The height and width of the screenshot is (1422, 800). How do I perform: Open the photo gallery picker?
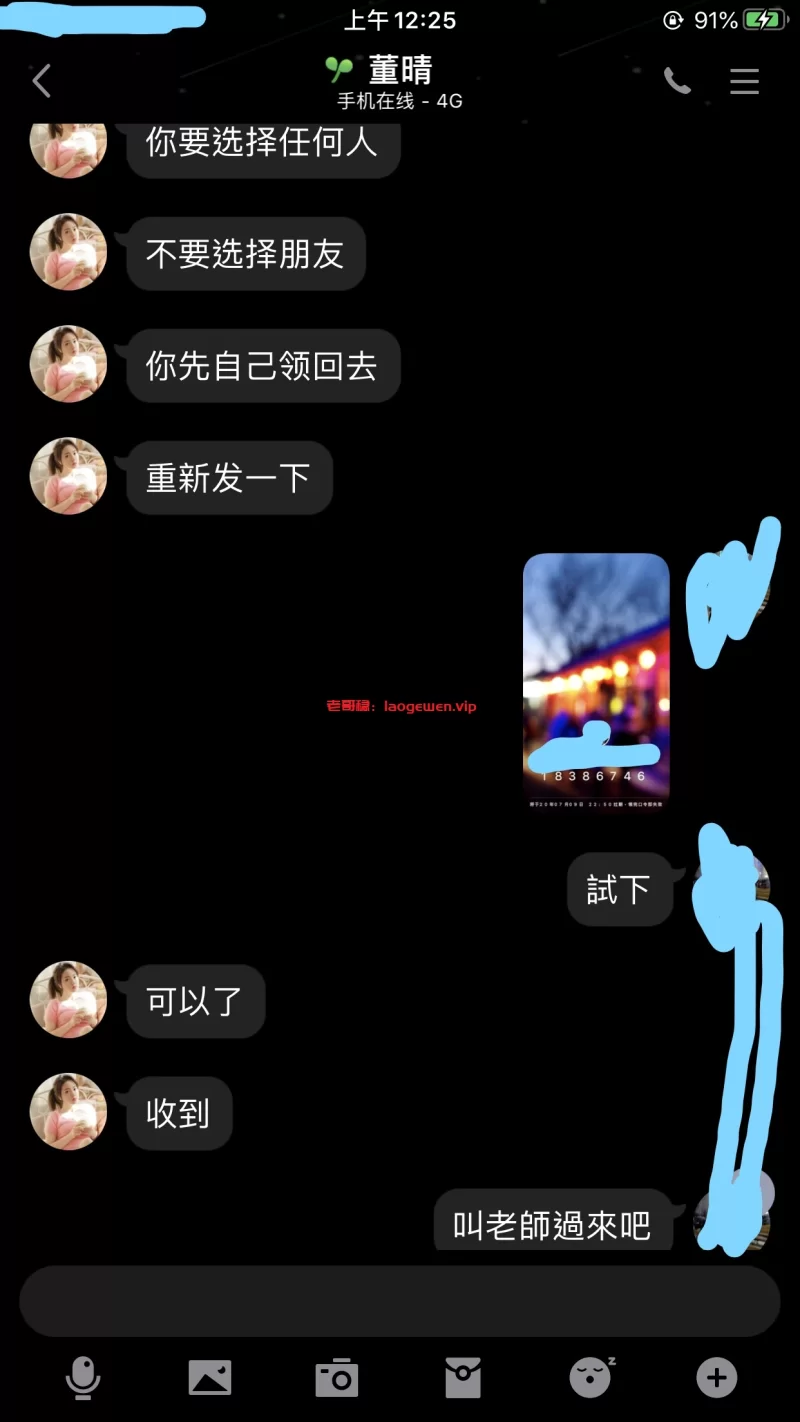(210, 1378)
